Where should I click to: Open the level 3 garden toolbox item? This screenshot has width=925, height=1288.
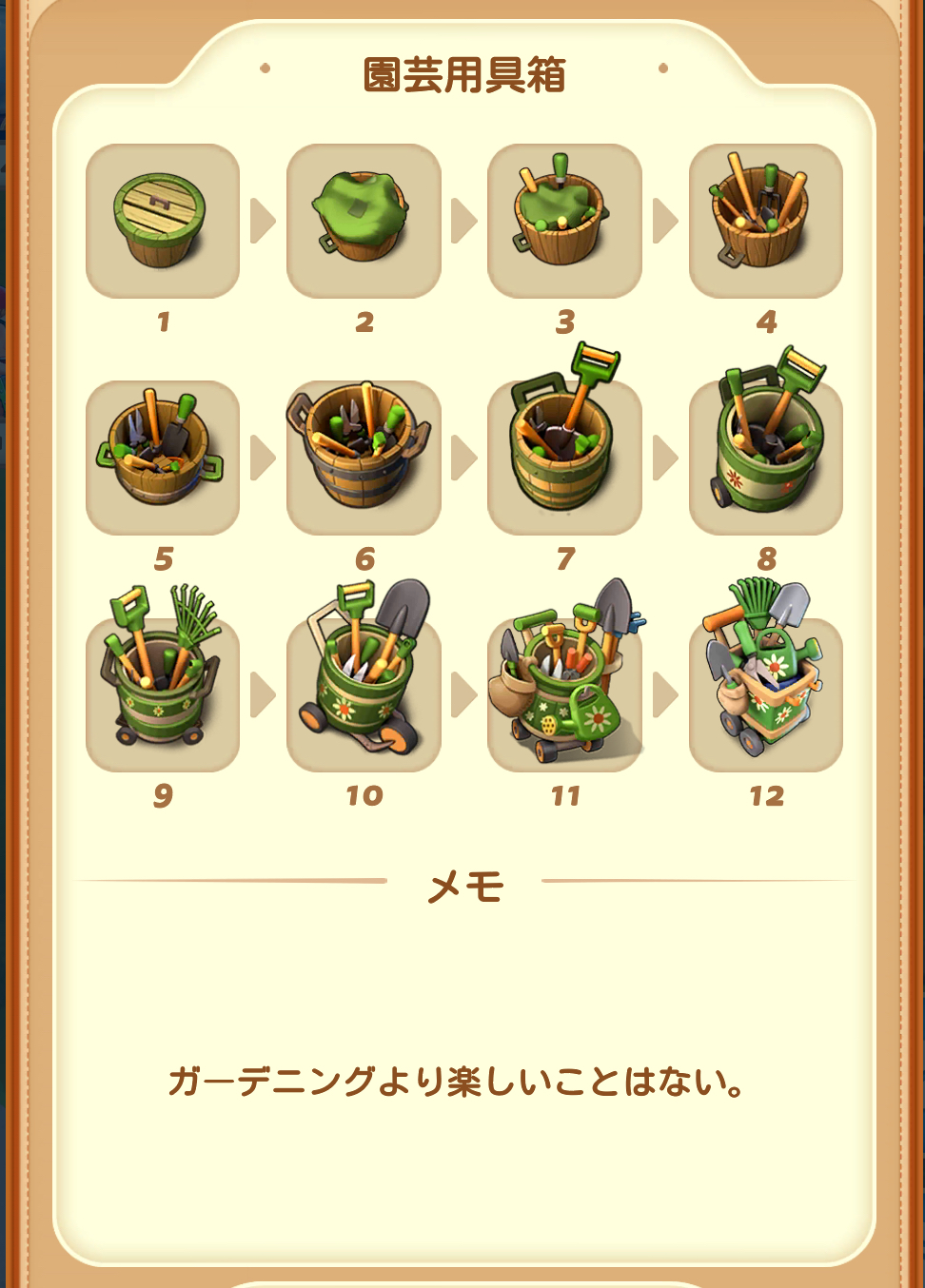[x=564, y=221]
